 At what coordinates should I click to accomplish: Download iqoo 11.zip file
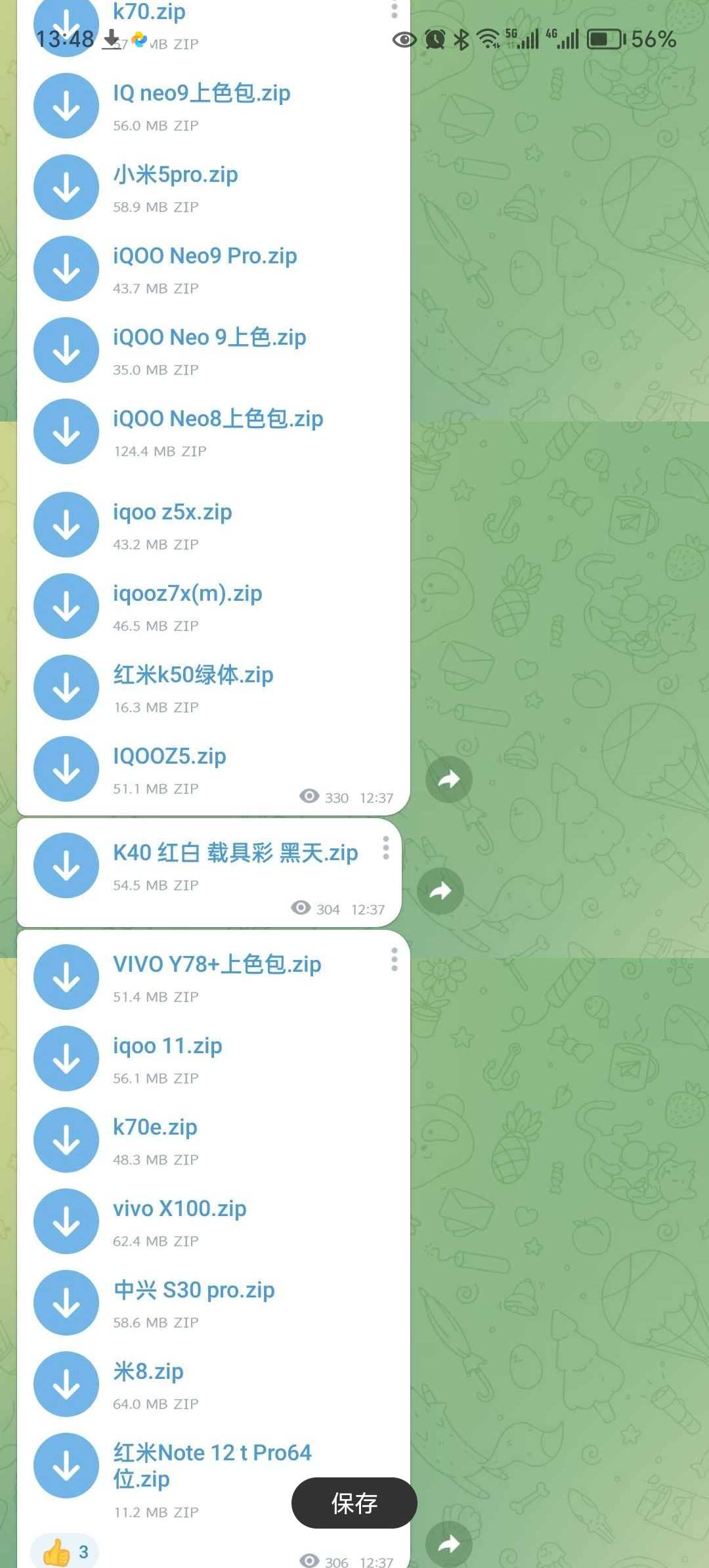66,1058
